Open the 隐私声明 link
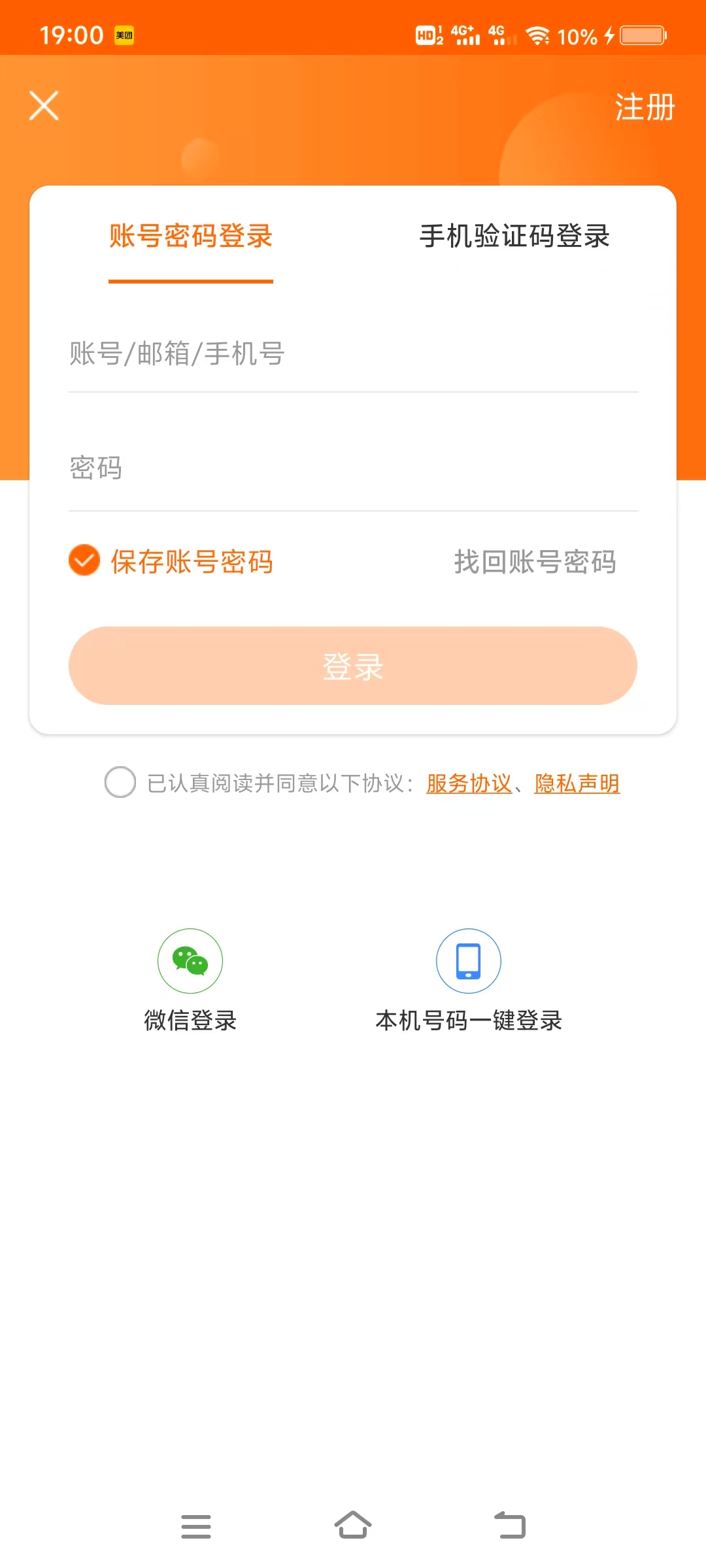The image size is (706, 1568). [577, 783]
